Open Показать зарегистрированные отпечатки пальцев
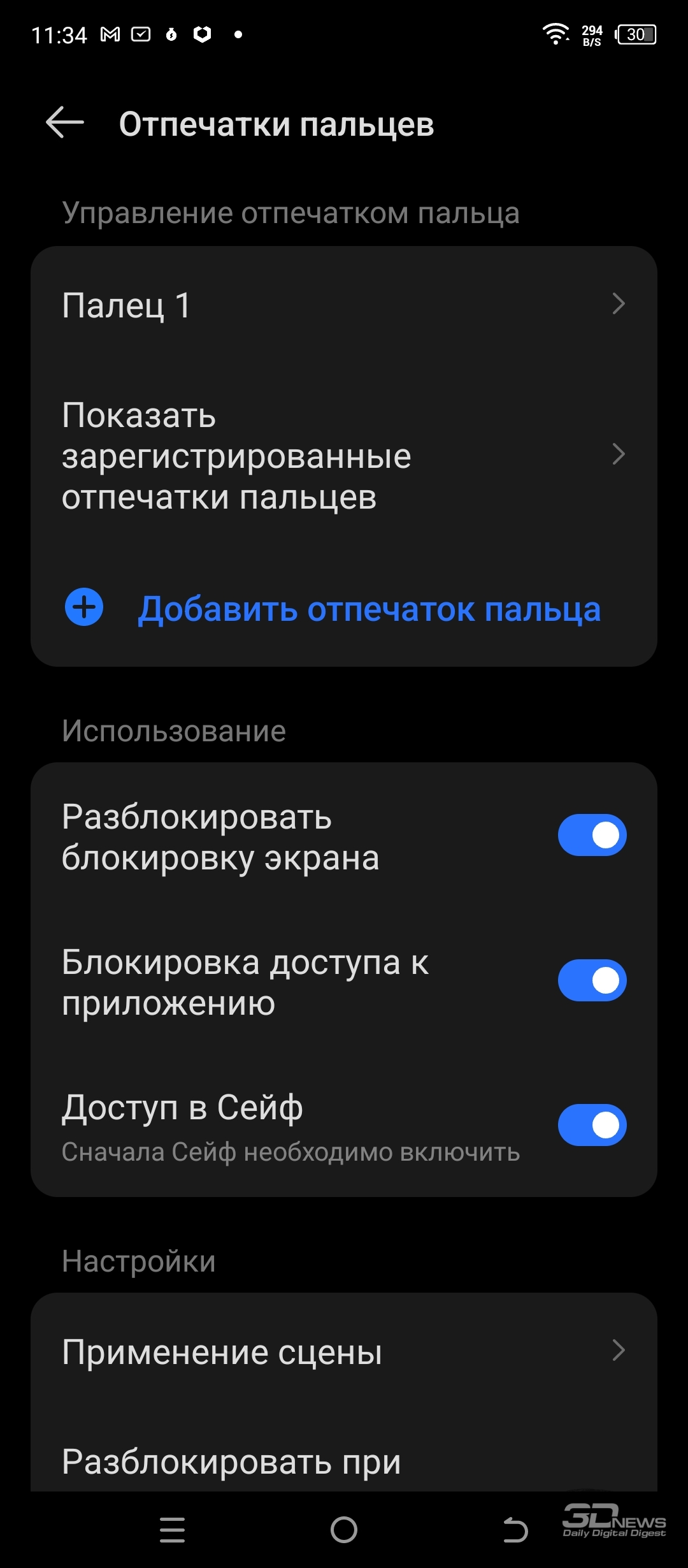This screenshot has height=1568, width=688. 344,456
